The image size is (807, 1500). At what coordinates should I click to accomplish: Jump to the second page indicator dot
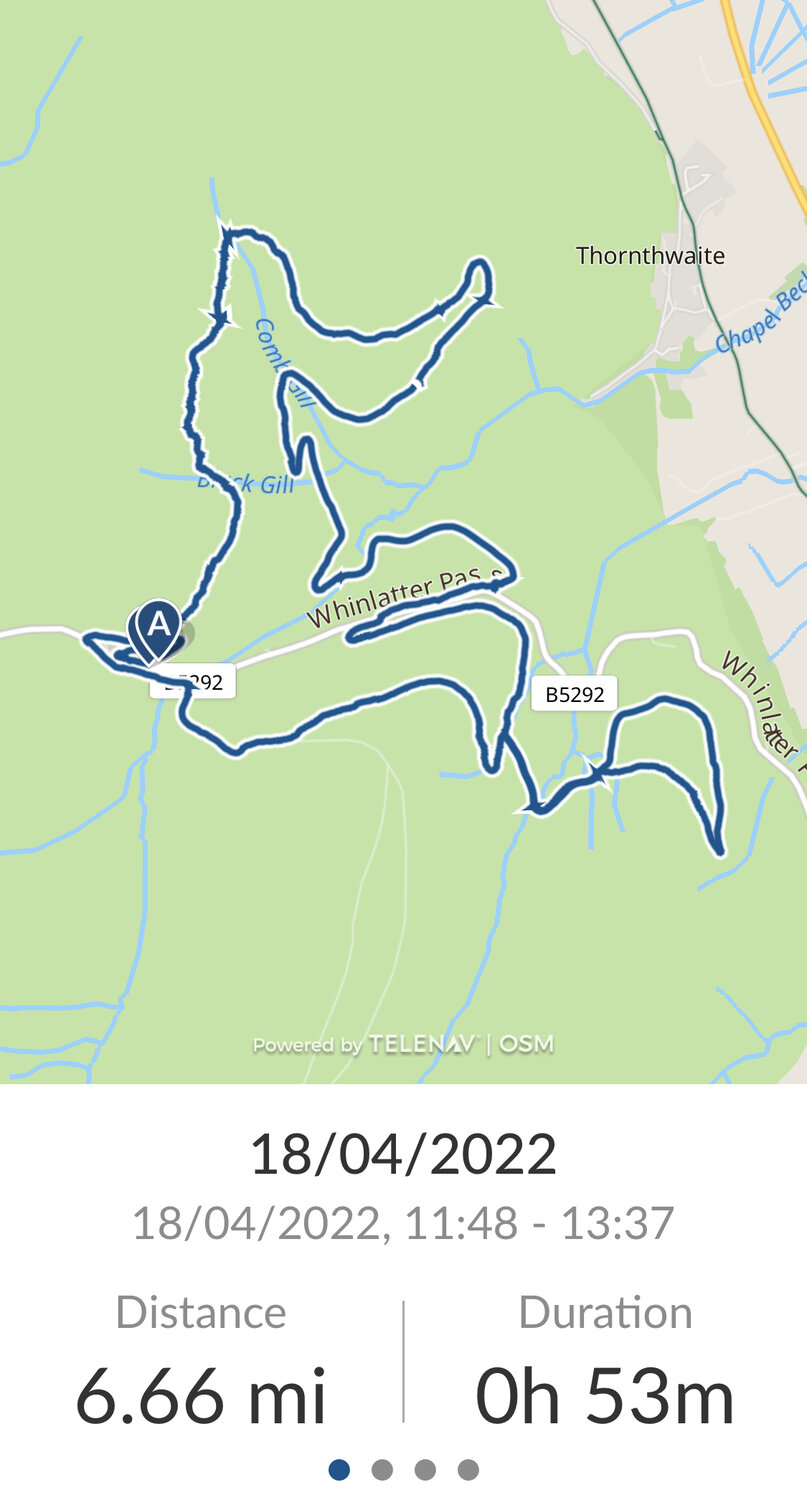pyautogui.click(x=382, y=1469)
